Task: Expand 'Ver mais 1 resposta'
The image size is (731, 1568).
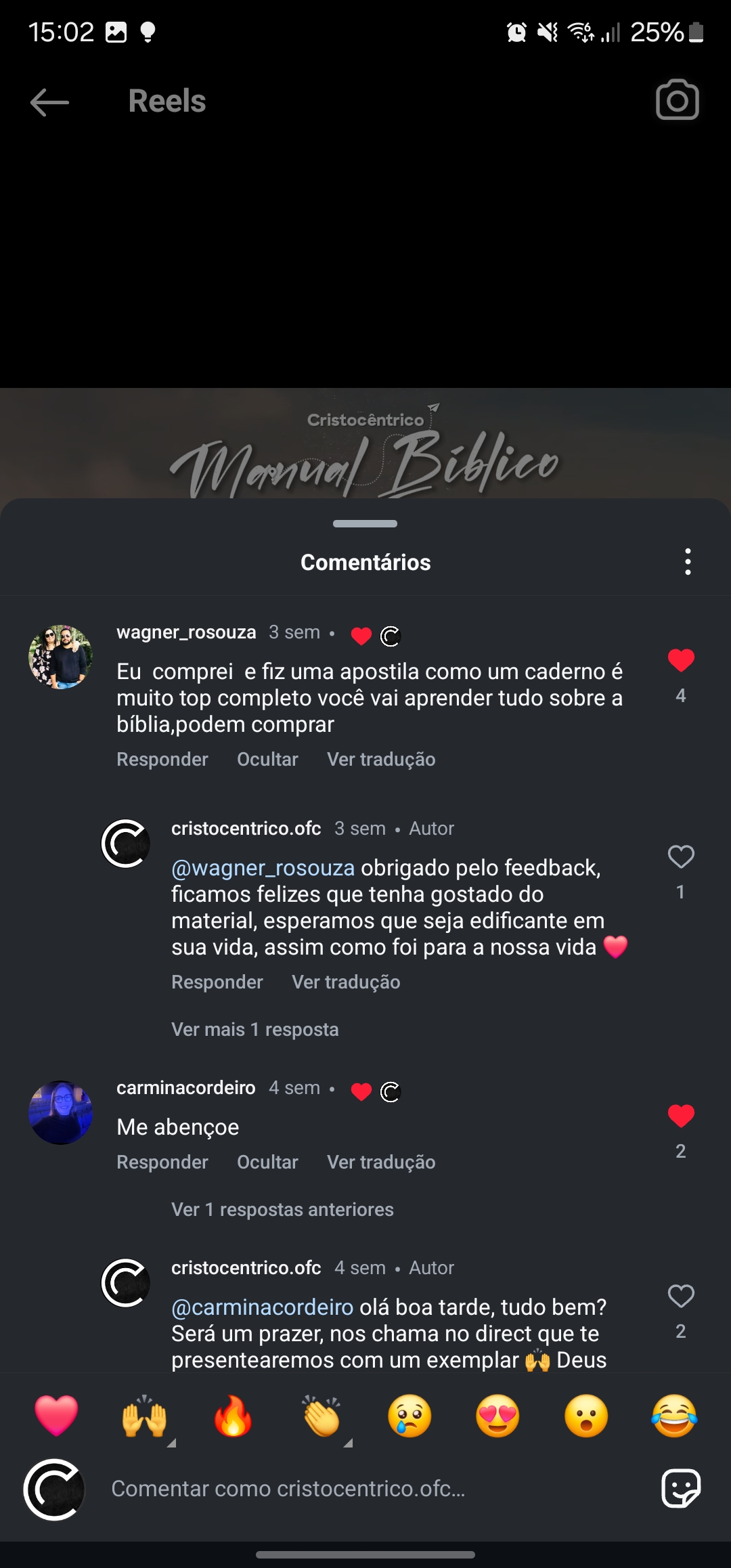Action: tap(255, 1029)
